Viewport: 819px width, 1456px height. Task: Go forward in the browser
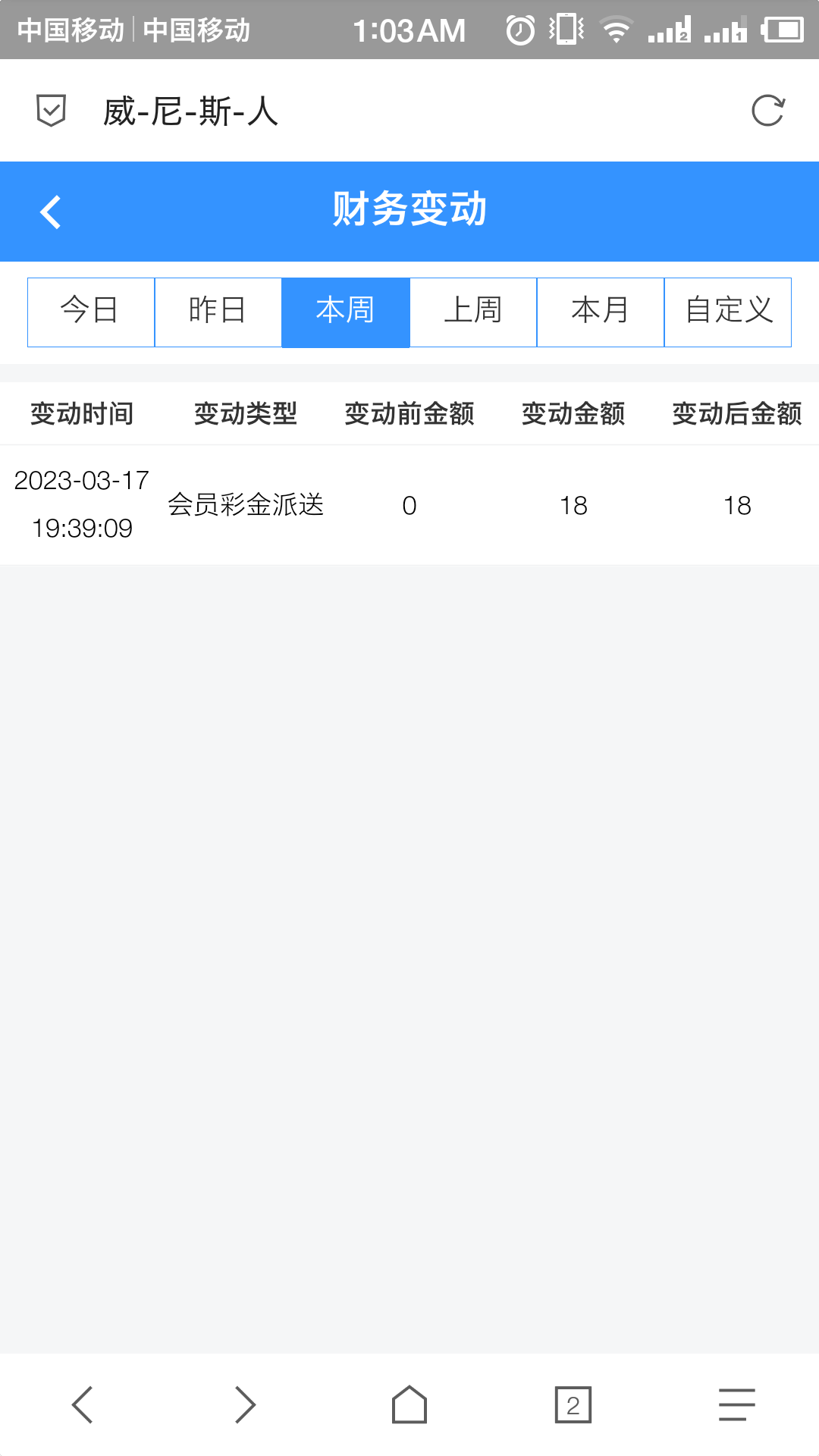pyautogui.click(x=245, y=1404)
